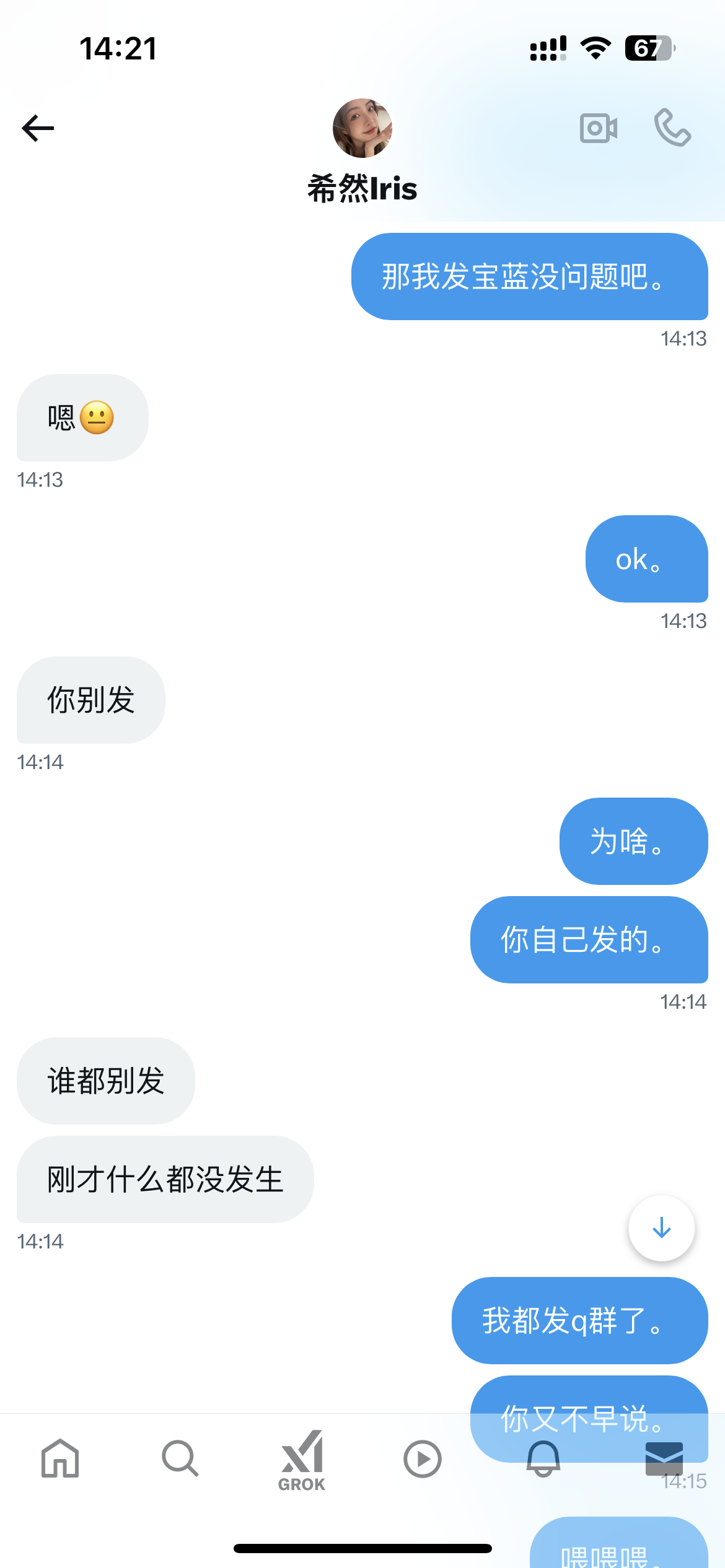Start a video call with 希然Iris

(x=598, y=128)
